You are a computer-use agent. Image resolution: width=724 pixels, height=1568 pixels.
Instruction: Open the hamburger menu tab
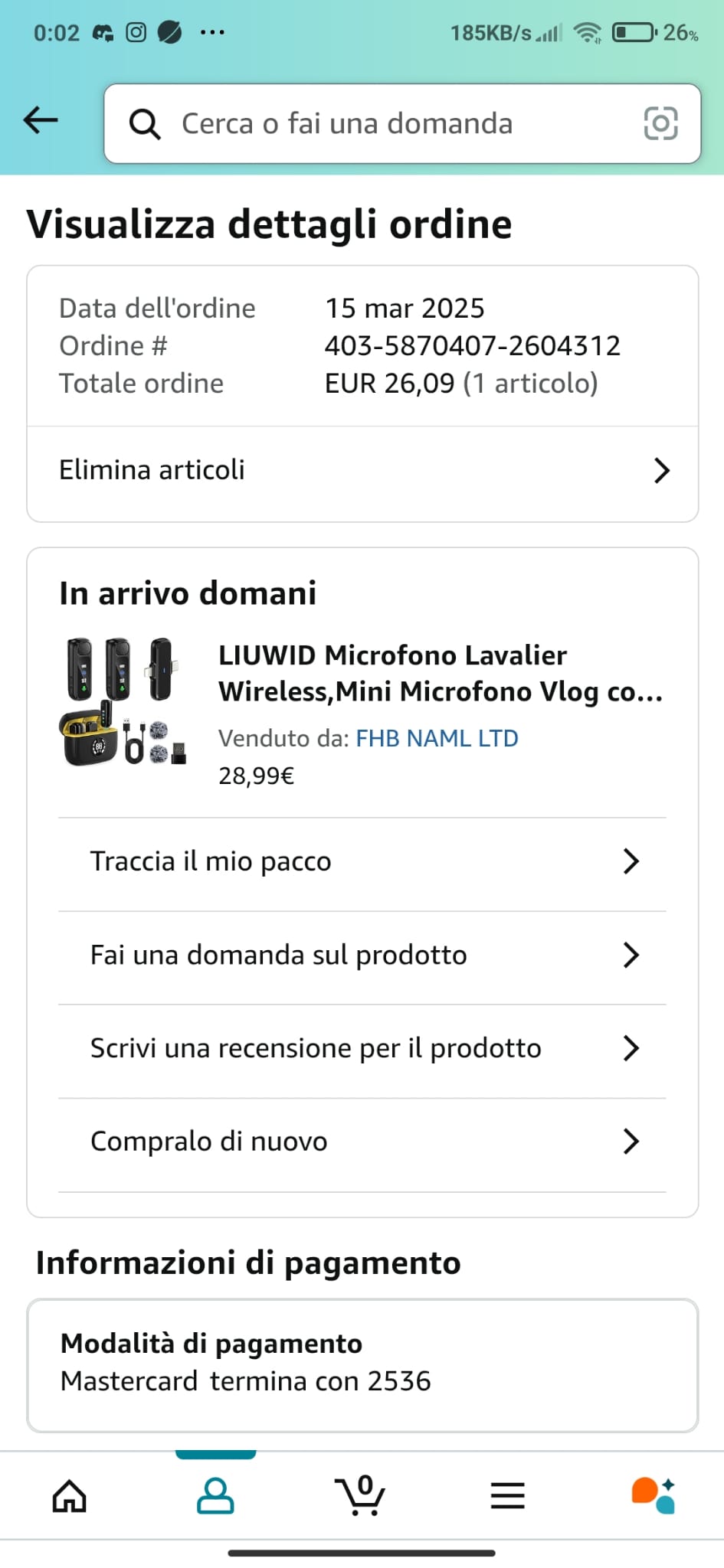(x=507, y=1495)
